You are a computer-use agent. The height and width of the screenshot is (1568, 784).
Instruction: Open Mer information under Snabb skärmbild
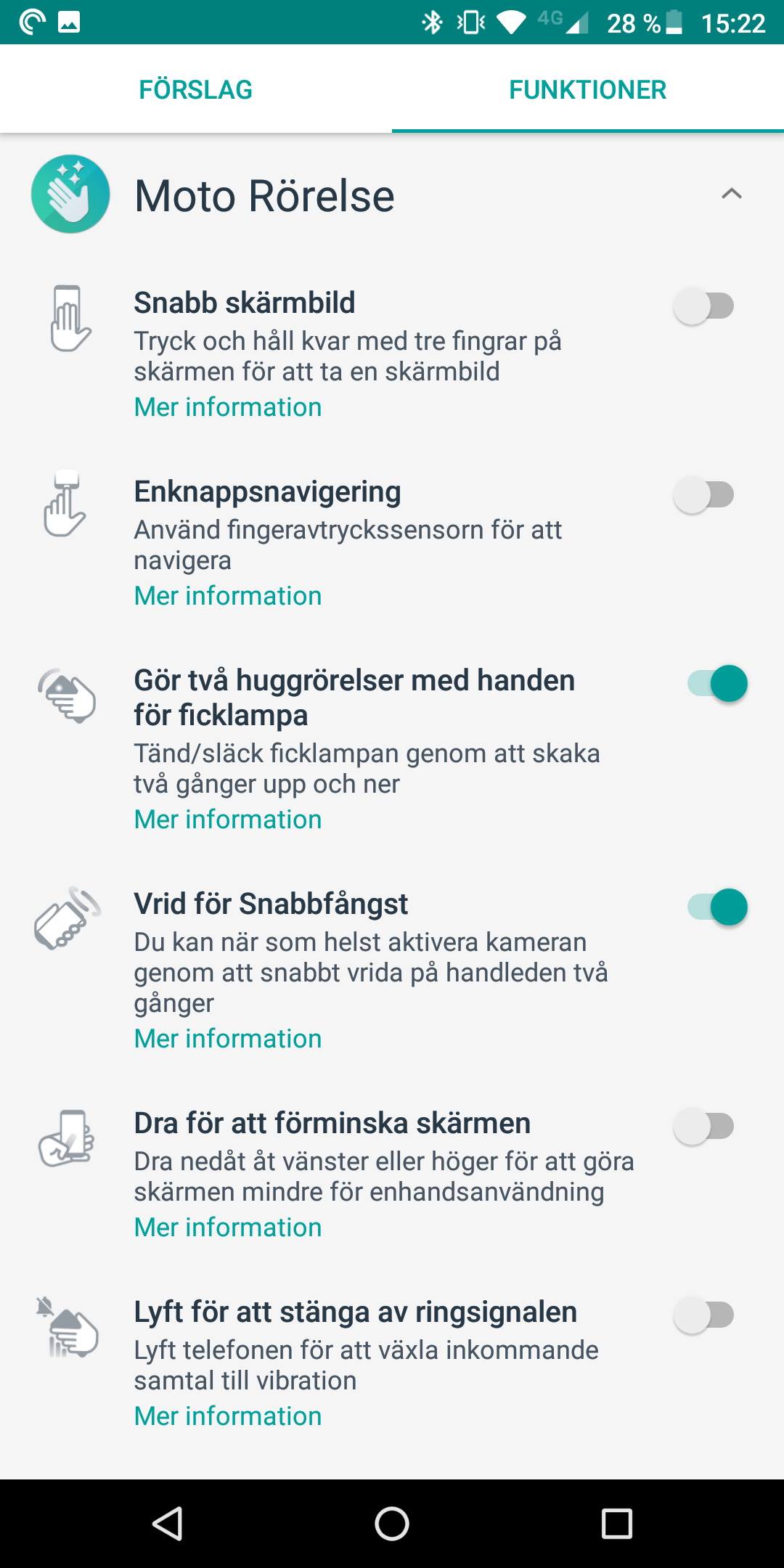(228, 407)
